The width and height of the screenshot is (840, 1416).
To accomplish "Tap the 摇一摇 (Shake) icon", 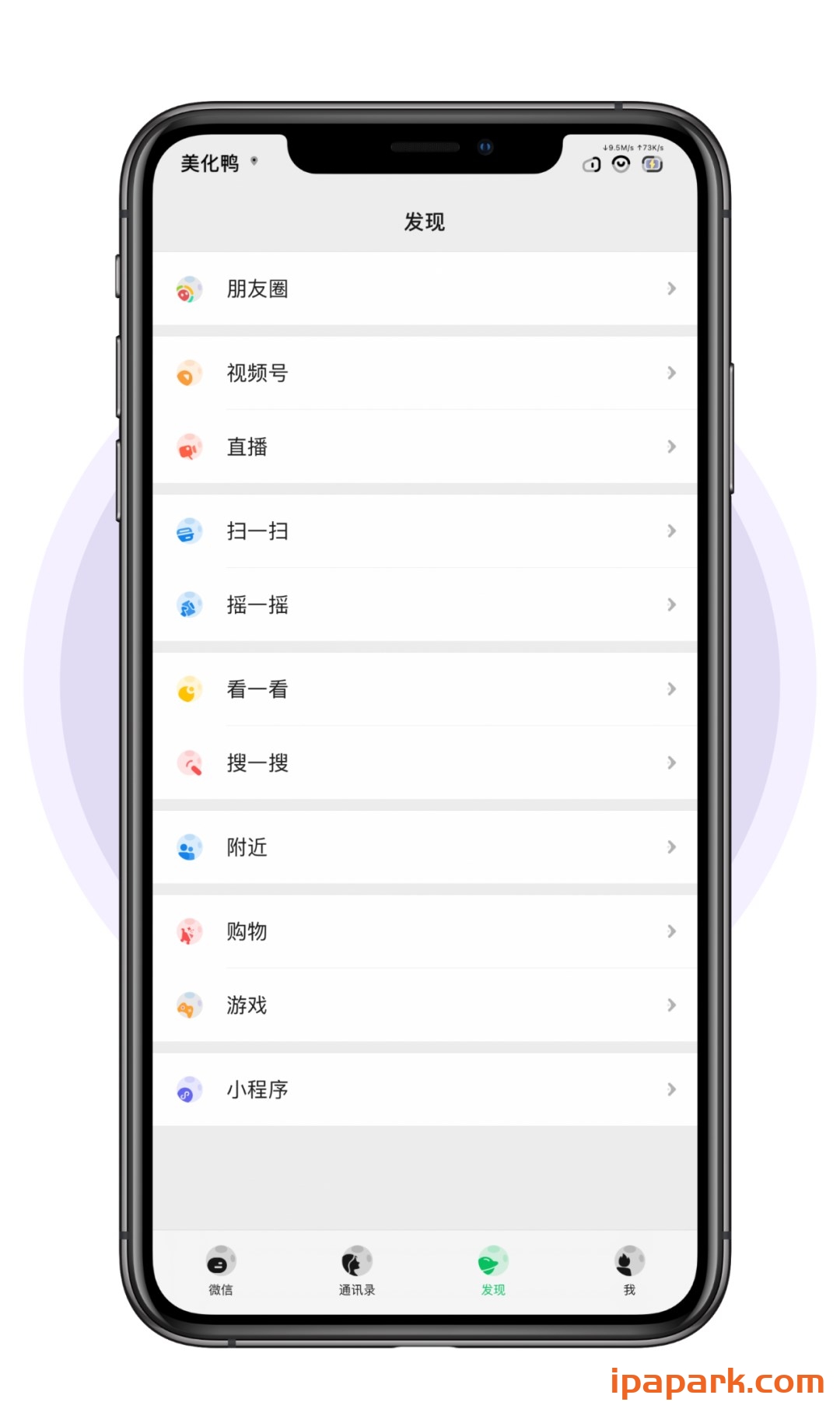I will pos(187,605).
